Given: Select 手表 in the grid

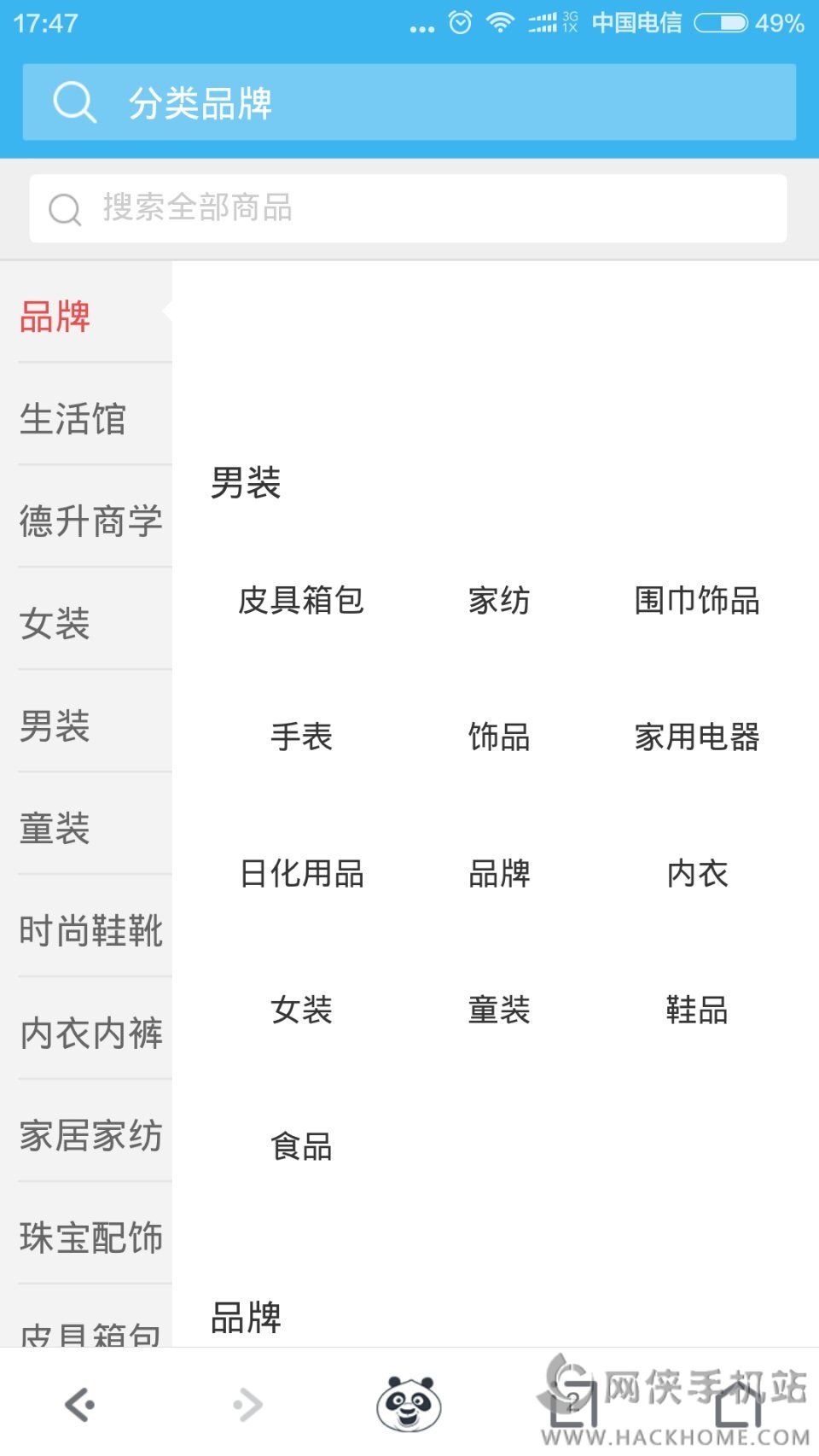Looking at the screenshot, I should point(301,737).
